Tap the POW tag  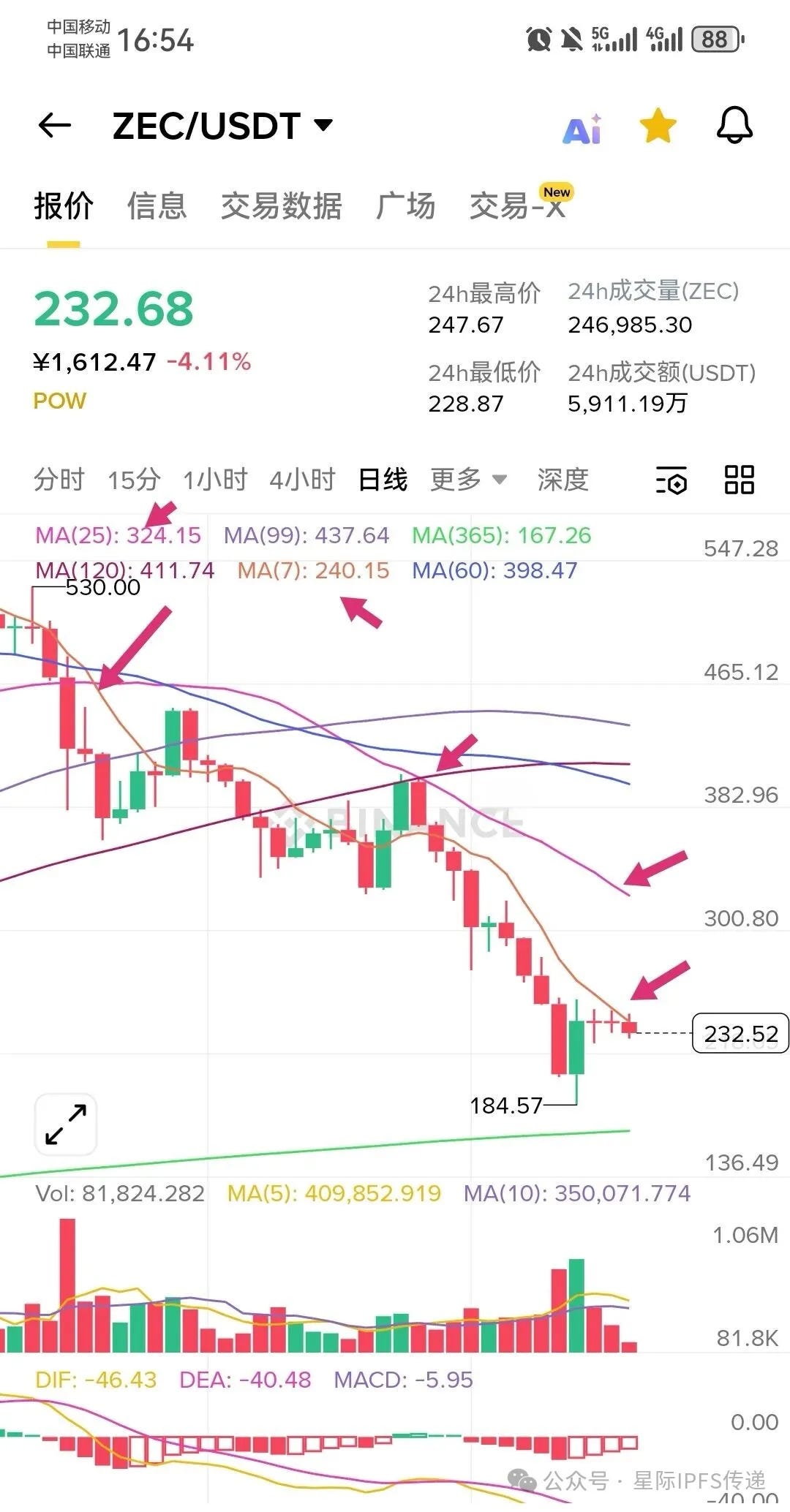[60, 401]
